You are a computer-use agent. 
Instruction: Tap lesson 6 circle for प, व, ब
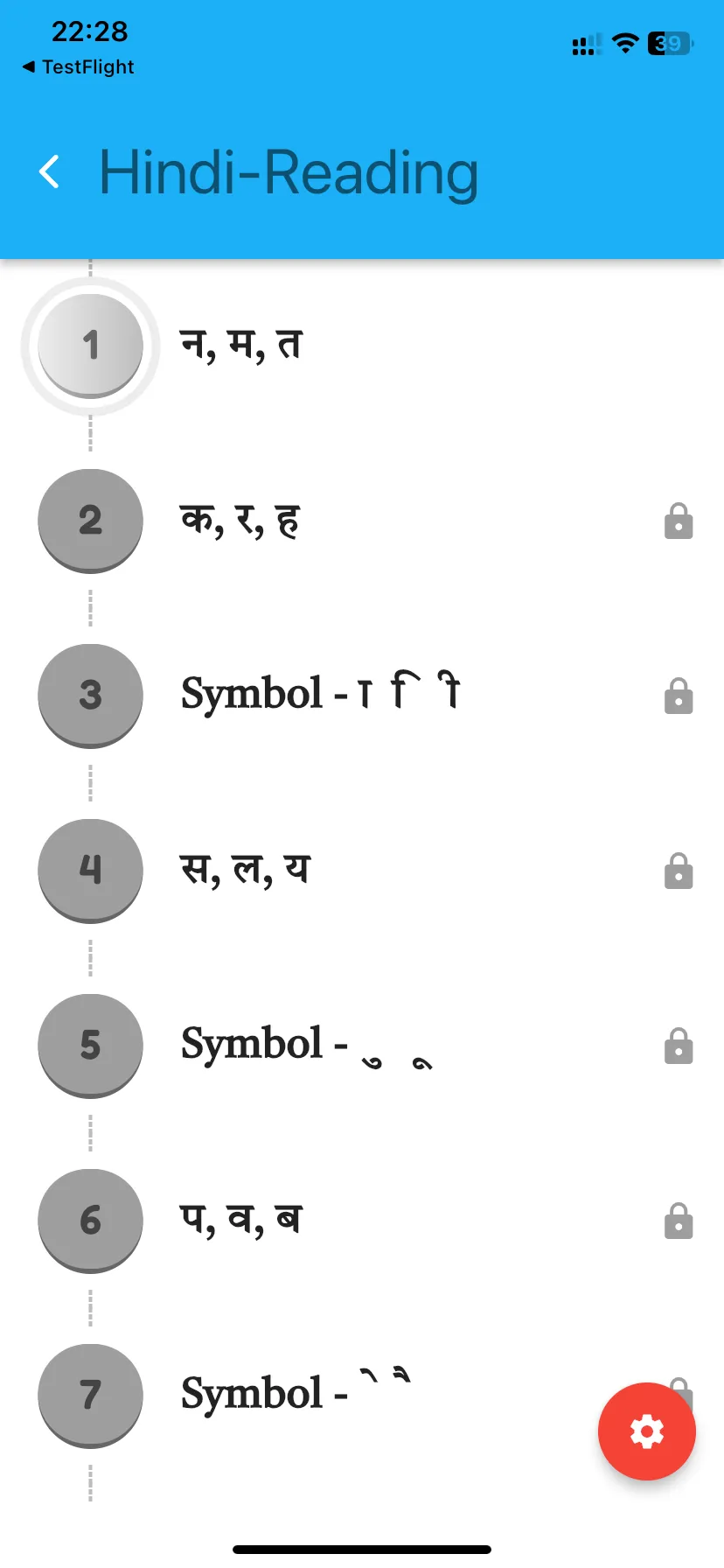tap(90, 1221)
